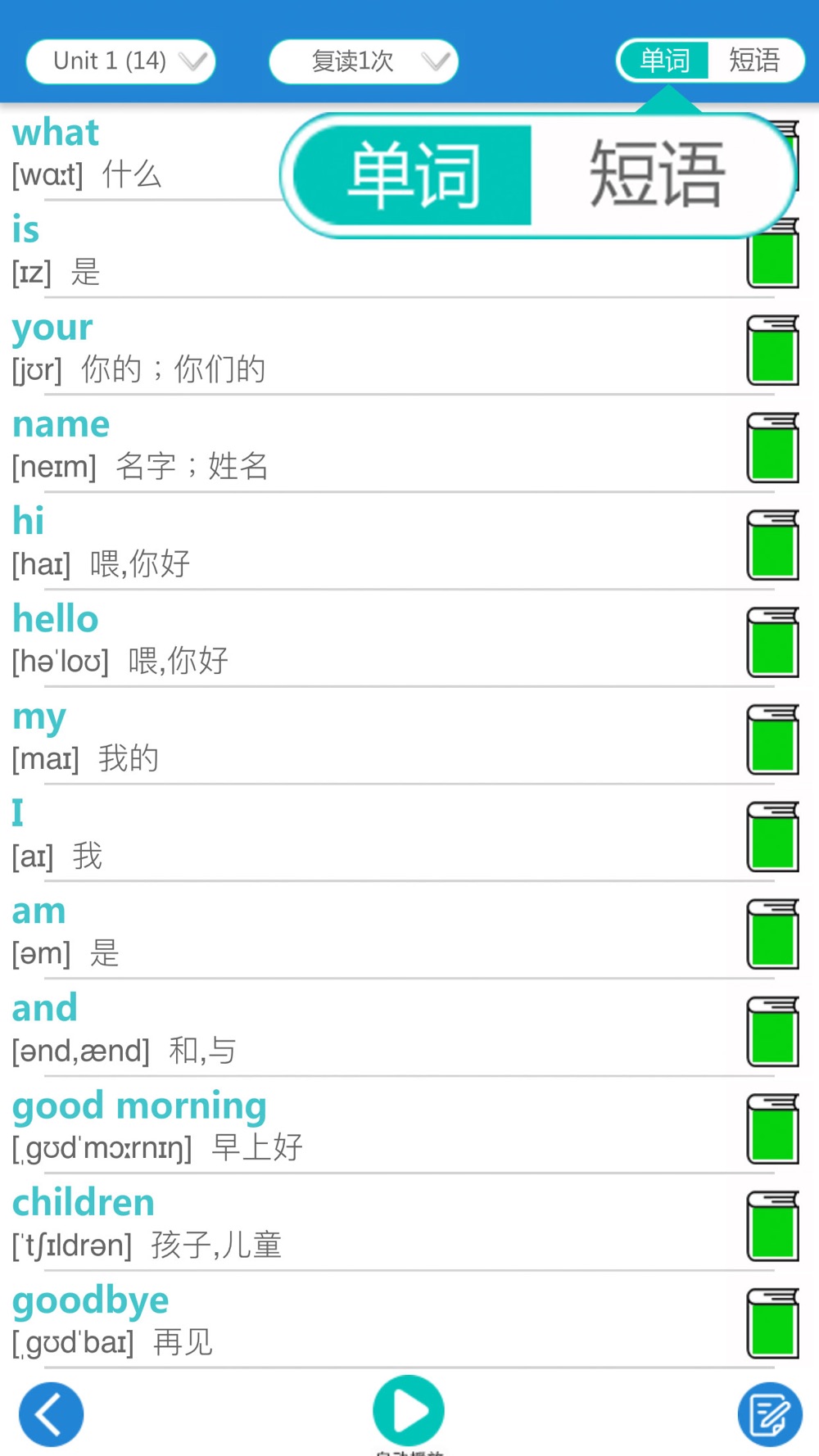Tap the green book icon for "I"
This screenshot has height=1456, width=819.
coord(773,837)
